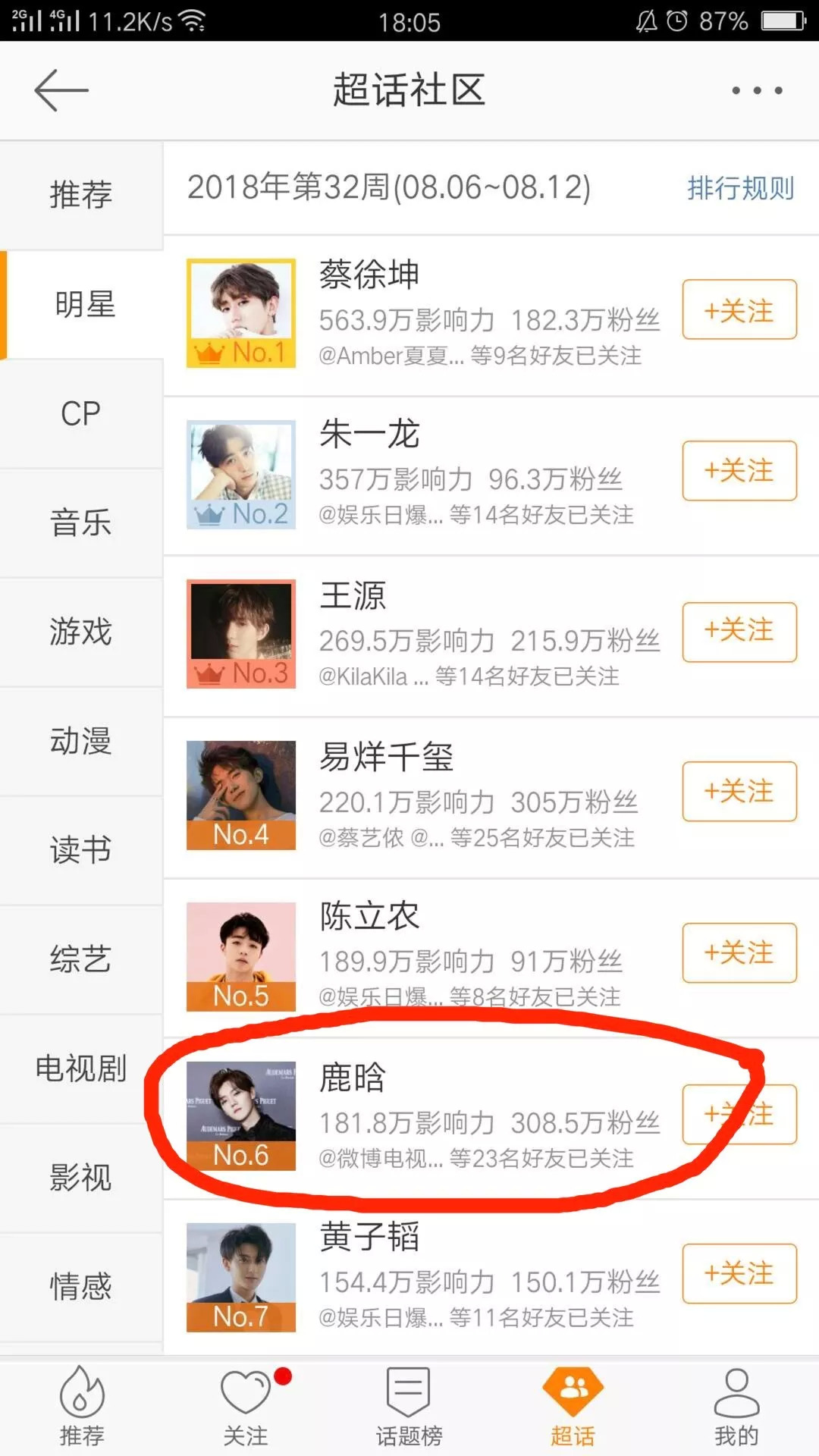The width and height of the screenshot is (819, 1456).
Task: Go back using the arrow icon
Action: pos(61,90)
